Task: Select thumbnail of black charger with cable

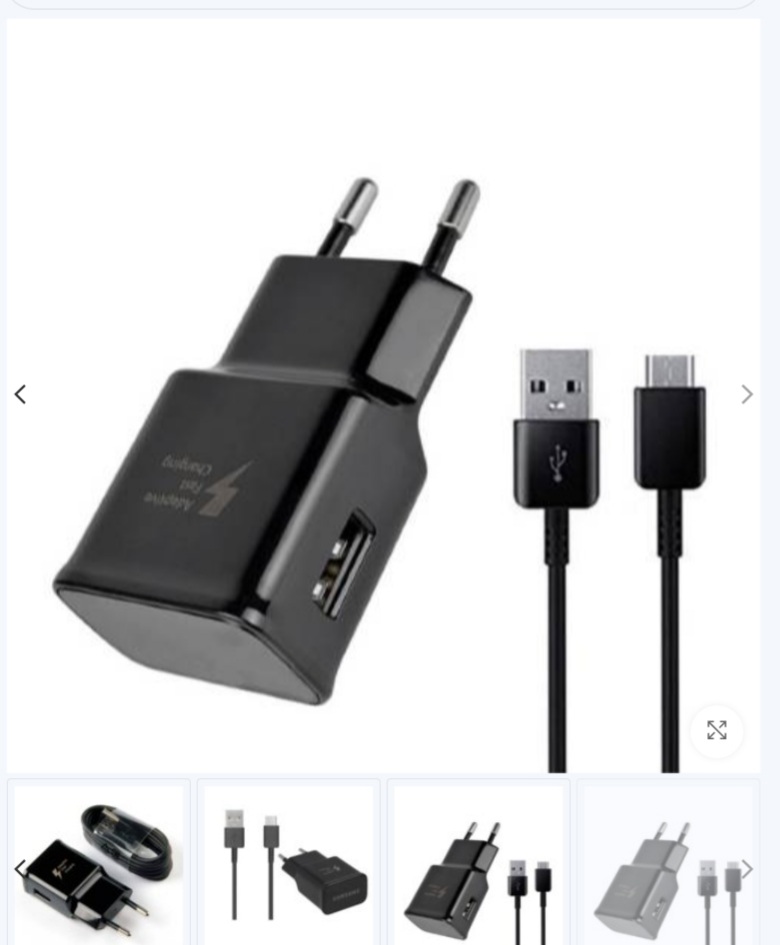Action: coord(478,865)
